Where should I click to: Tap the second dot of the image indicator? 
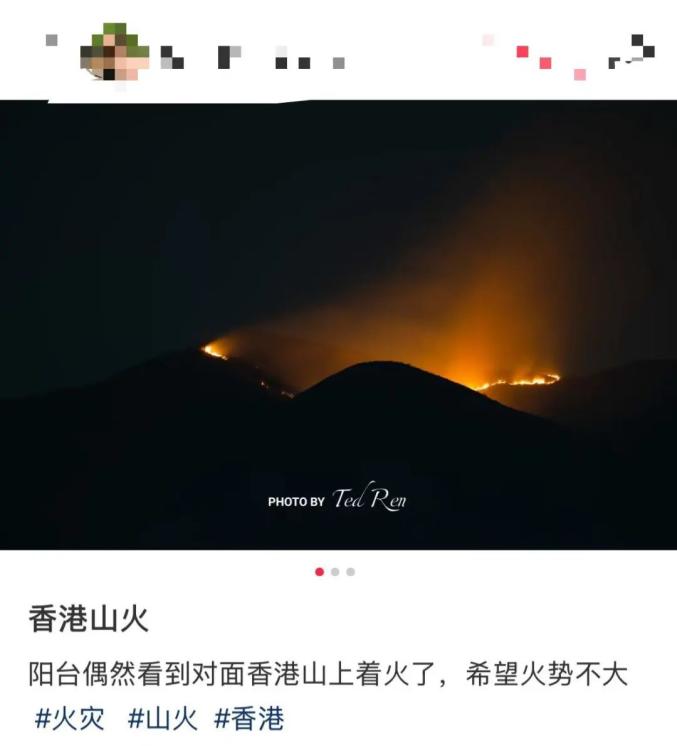[335, 572]
